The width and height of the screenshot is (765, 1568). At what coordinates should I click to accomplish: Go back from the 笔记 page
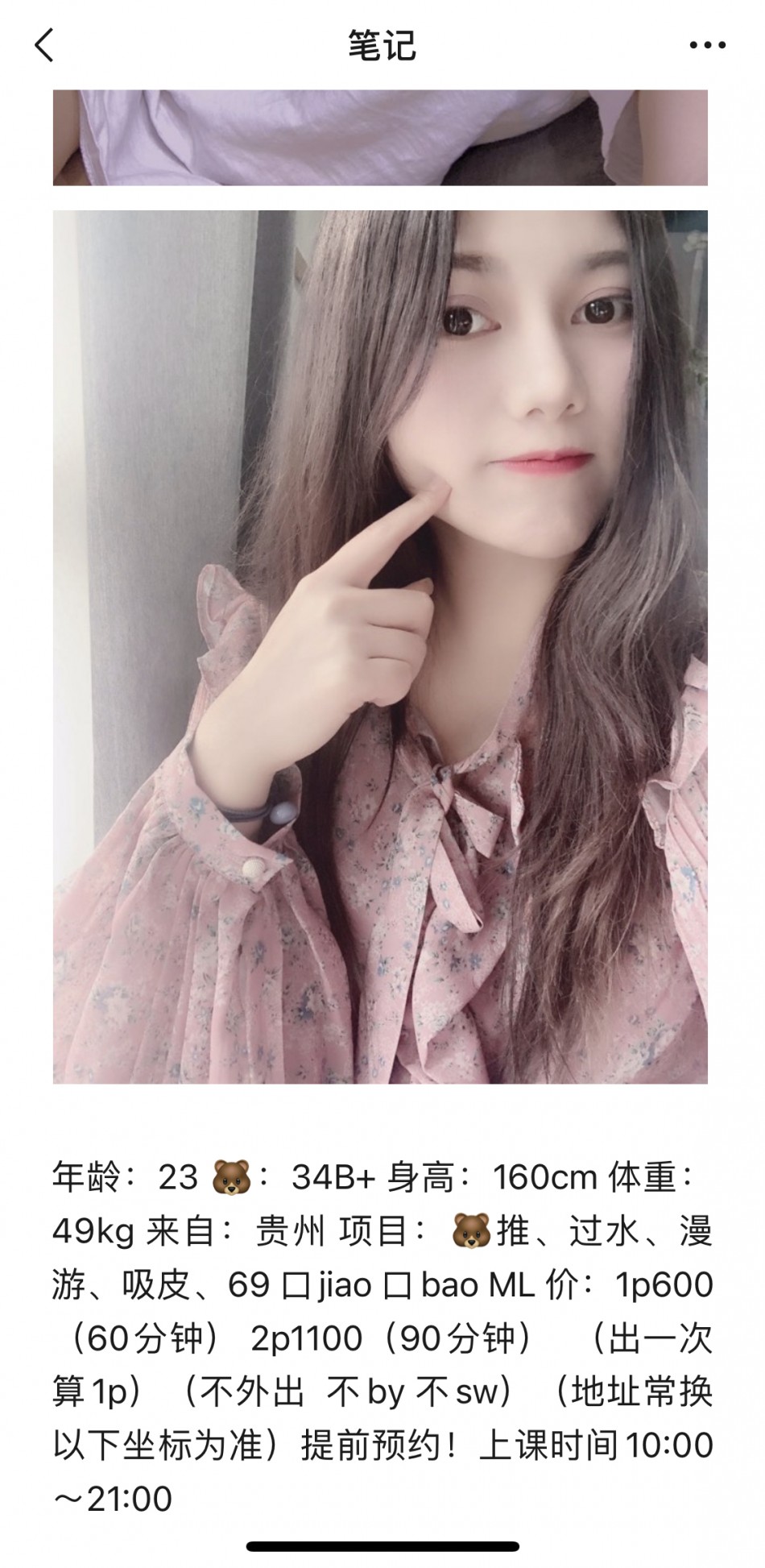pos(45,45)
